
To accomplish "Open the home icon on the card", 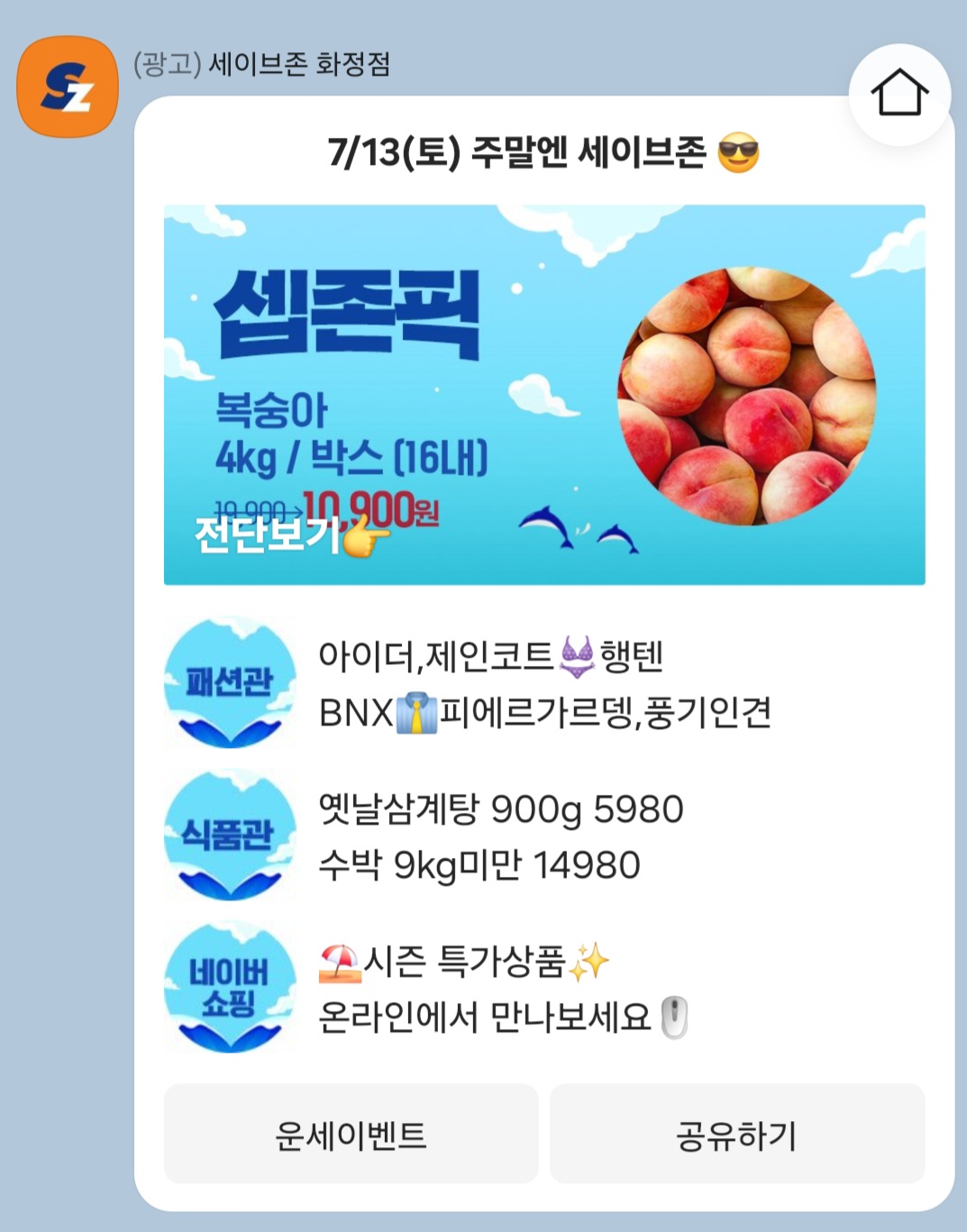I will 899,94.
